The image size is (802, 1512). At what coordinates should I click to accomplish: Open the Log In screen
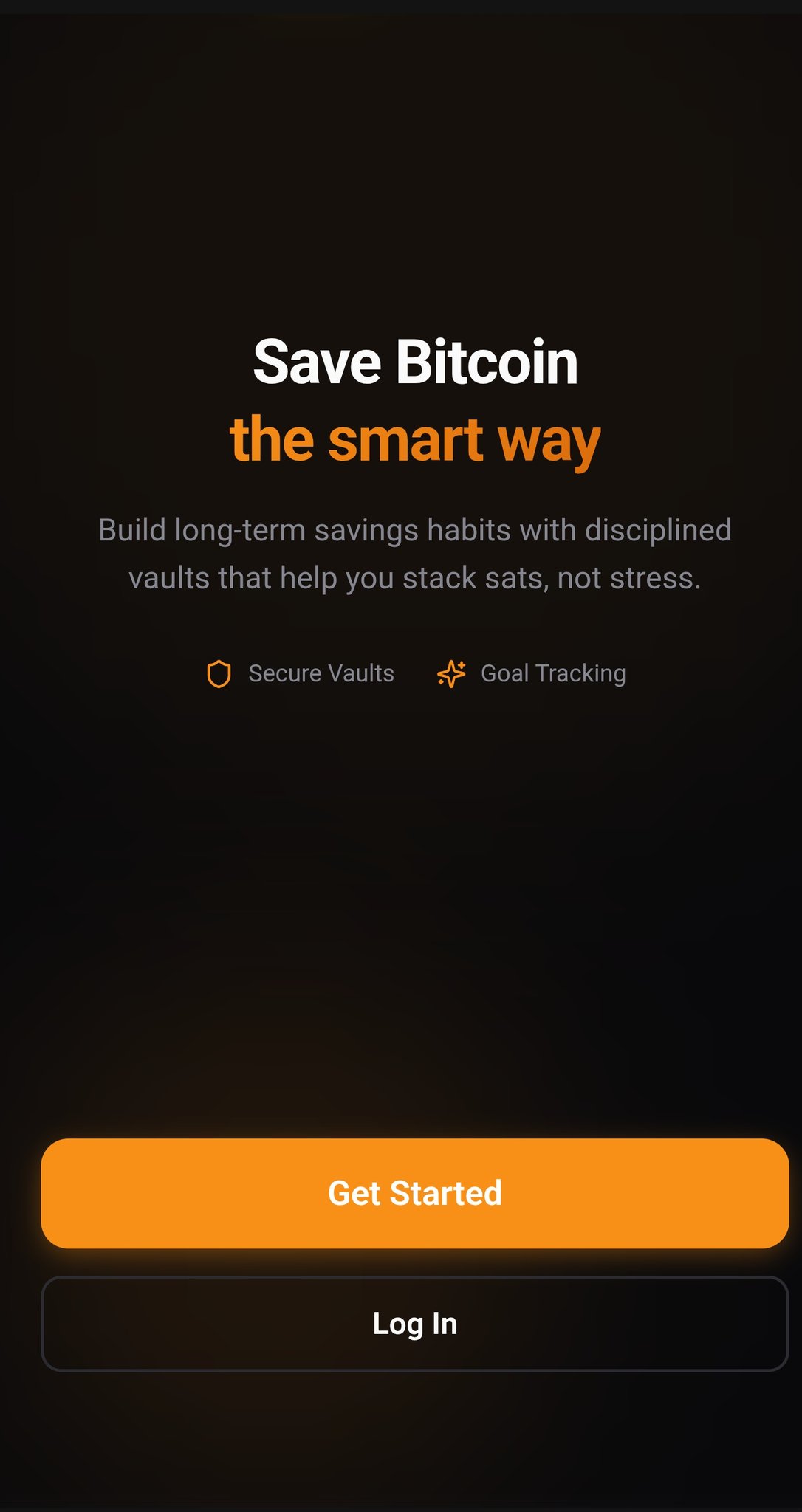[x=414, y=1324]
